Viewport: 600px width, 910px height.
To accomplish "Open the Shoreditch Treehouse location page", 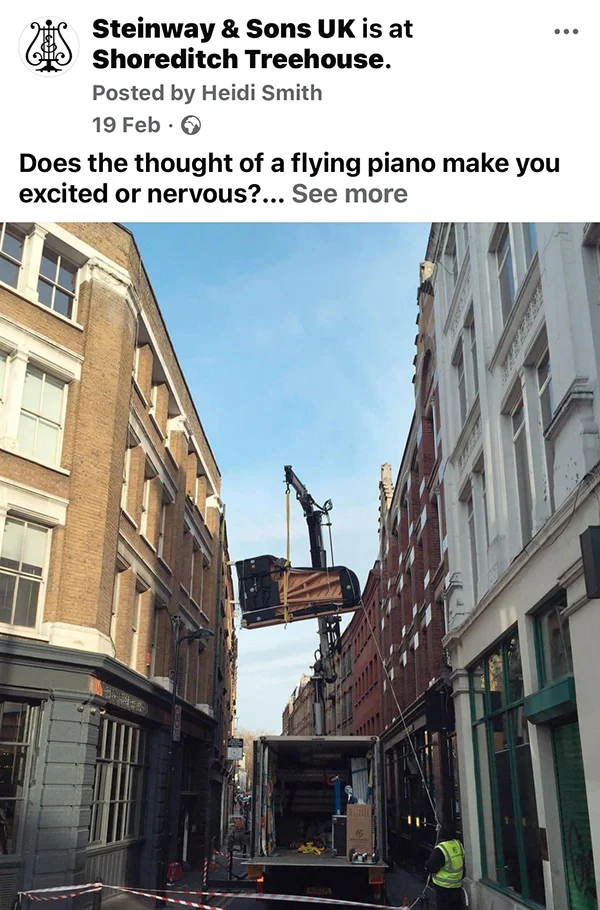I will pos(238,60).
